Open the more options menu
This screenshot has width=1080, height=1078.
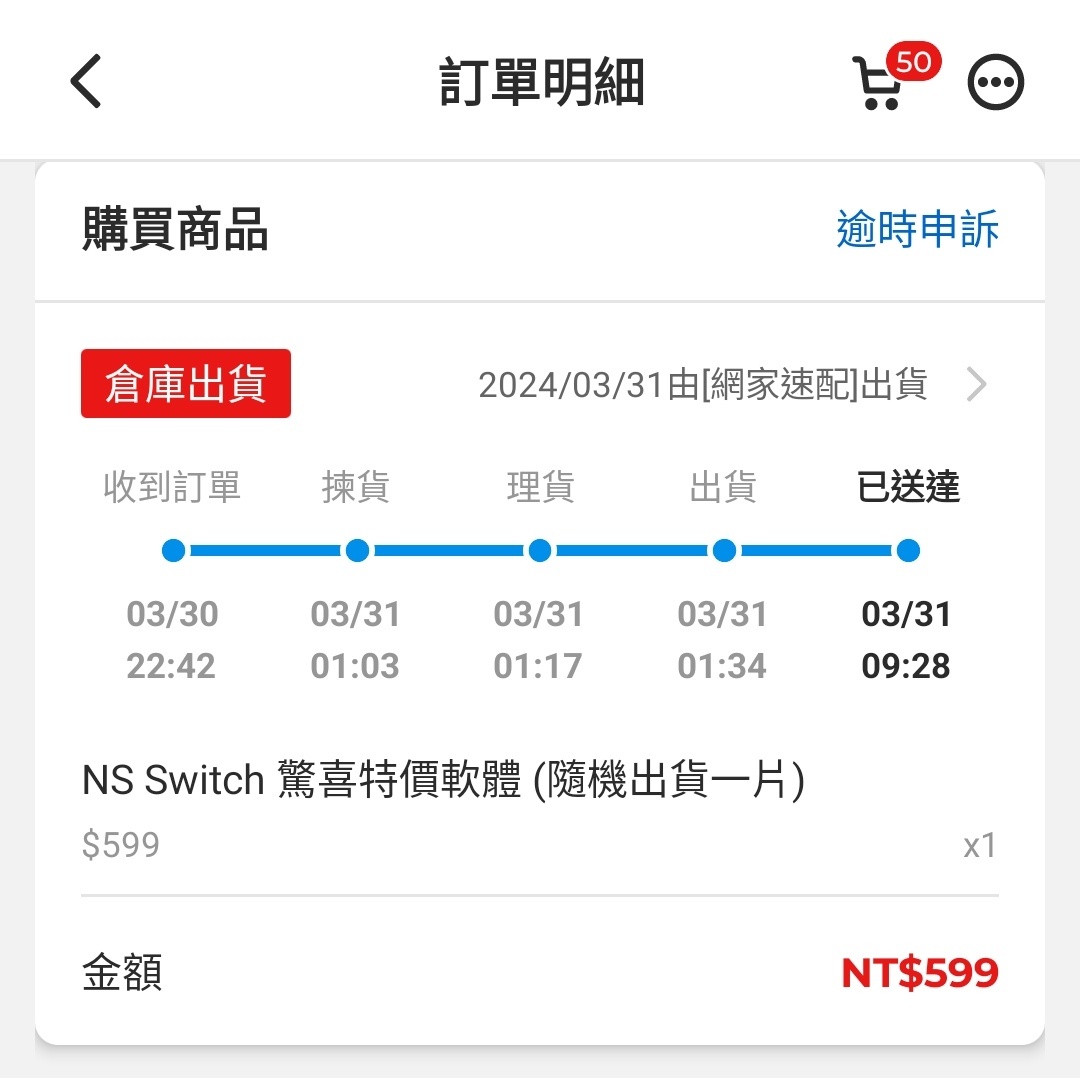tap(996, 83)
